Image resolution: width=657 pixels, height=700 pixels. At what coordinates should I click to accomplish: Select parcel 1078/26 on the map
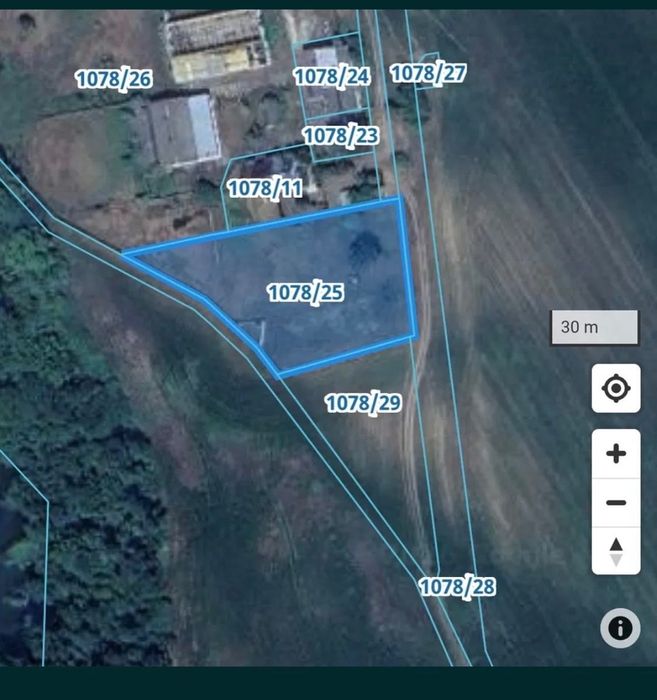pyautogui.click(x=113, y=79)
